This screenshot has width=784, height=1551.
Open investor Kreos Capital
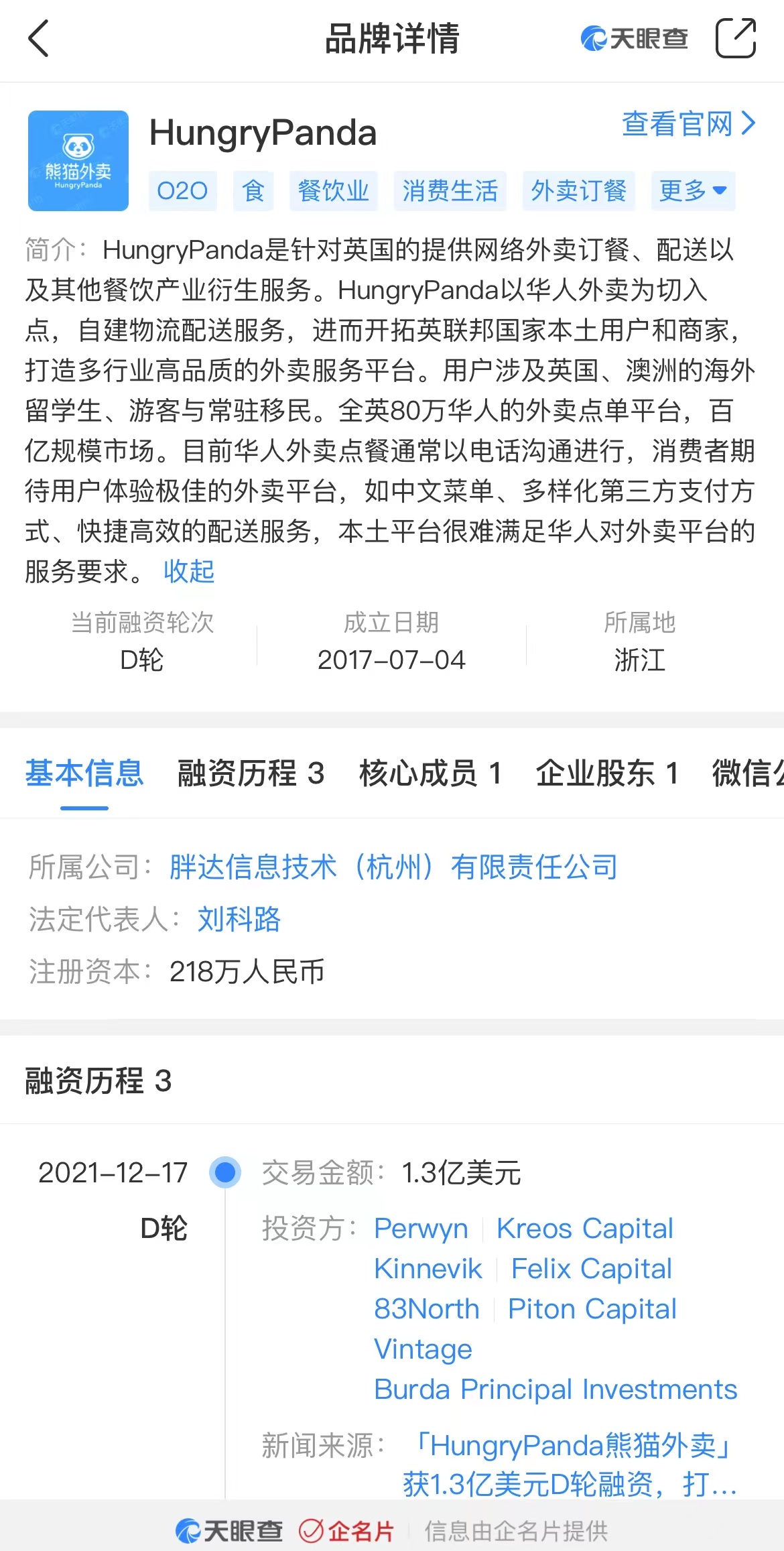584,1229
